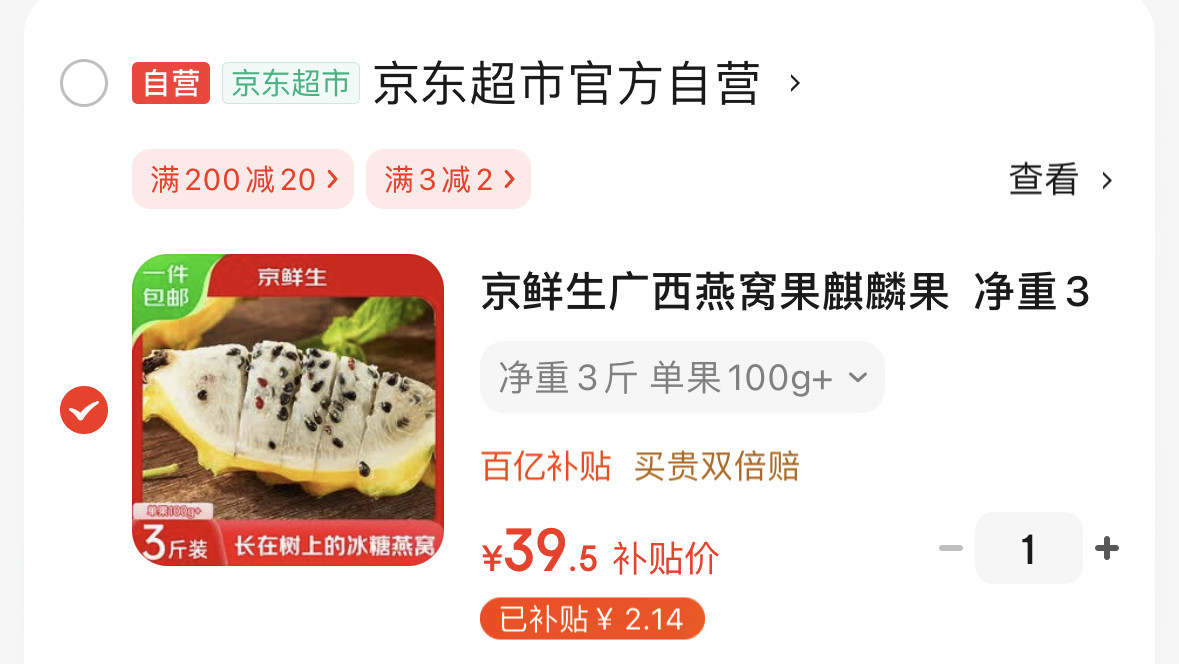Select all items from 京东超市官方自营 store

click(84, 83)
